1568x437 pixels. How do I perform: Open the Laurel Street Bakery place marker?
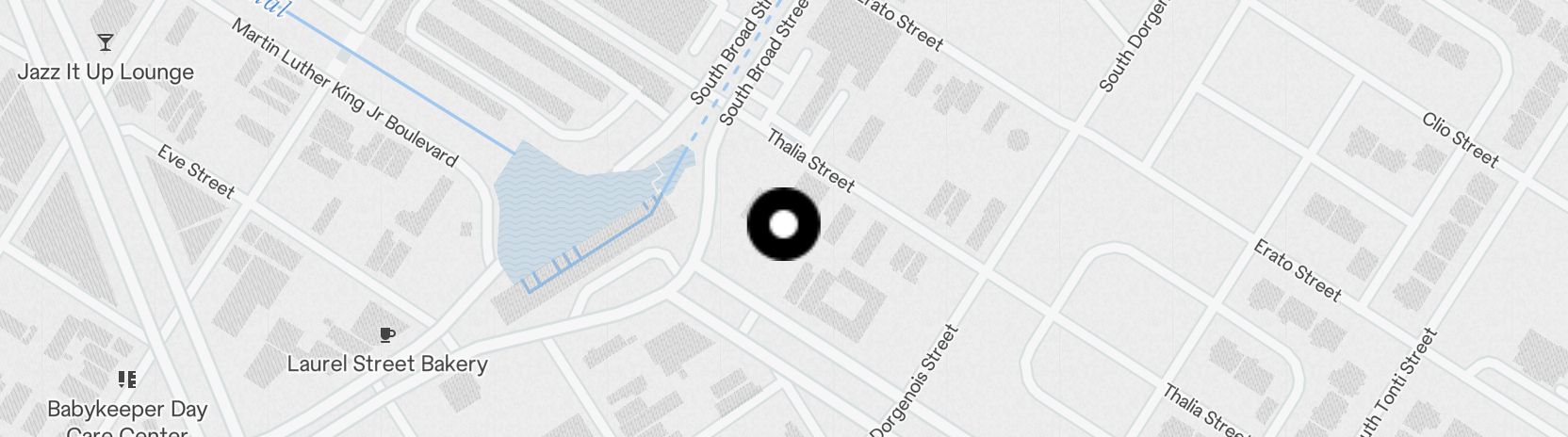[386, 335]
